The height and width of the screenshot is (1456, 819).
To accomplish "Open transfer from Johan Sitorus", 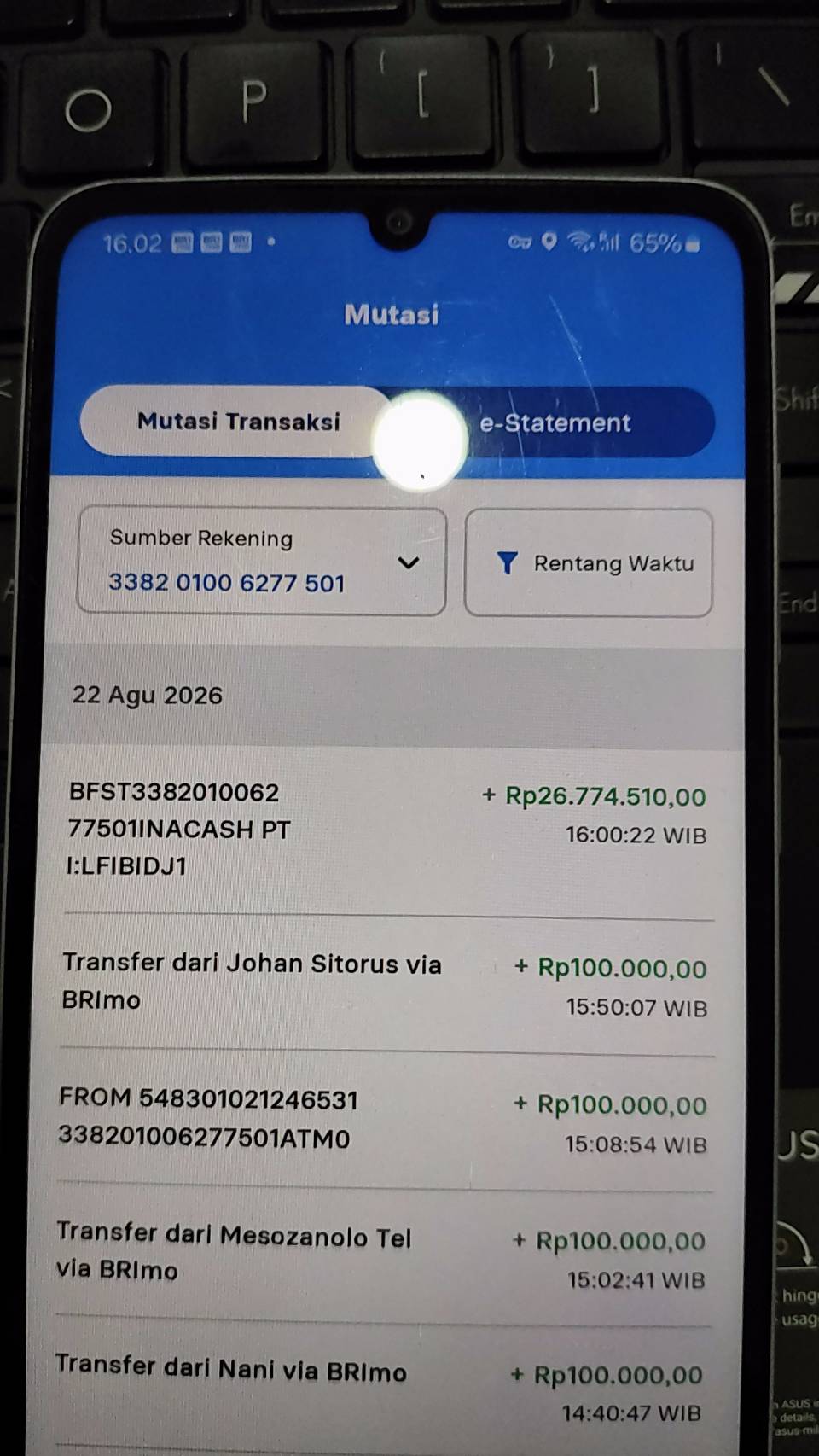I will click(386, 984).
